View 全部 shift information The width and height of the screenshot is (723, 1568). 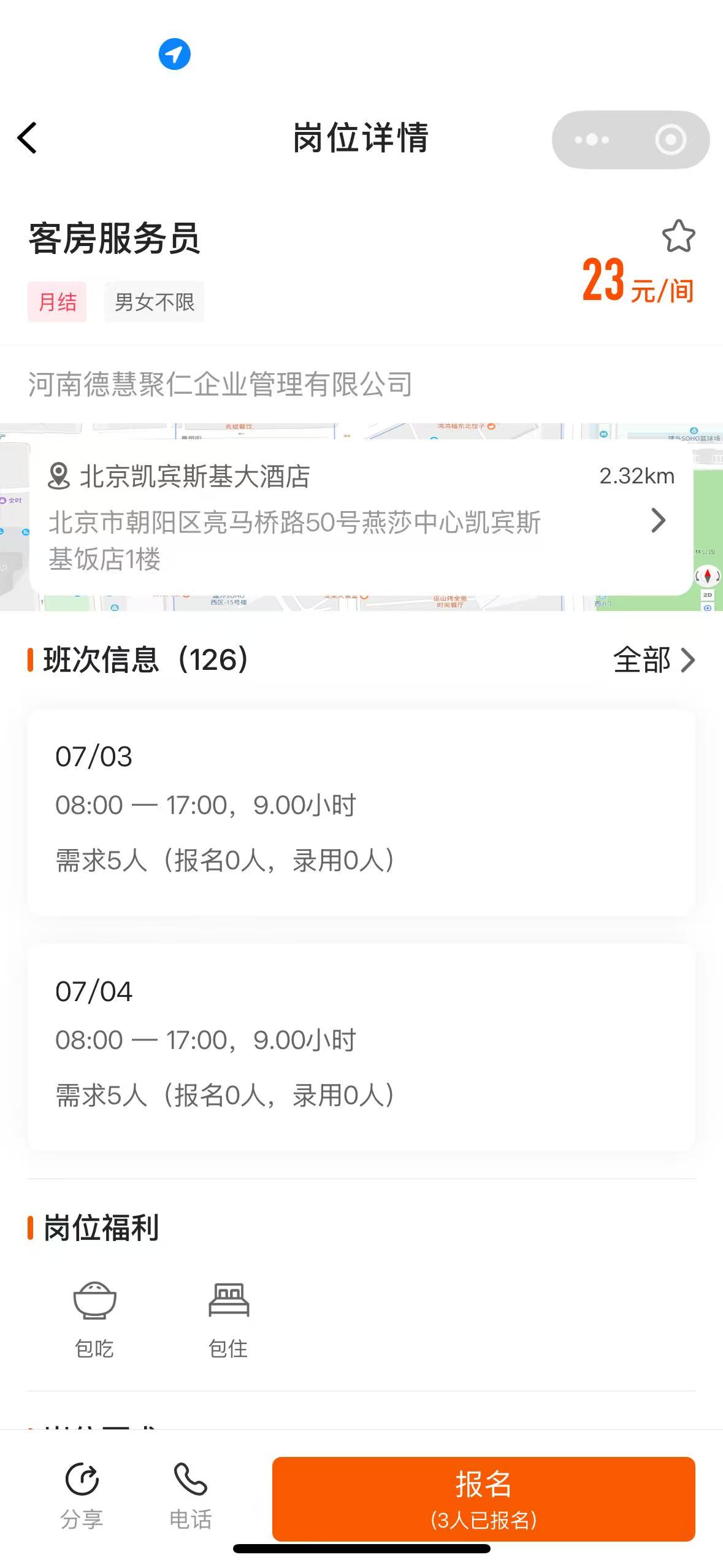tap(654, 660)
